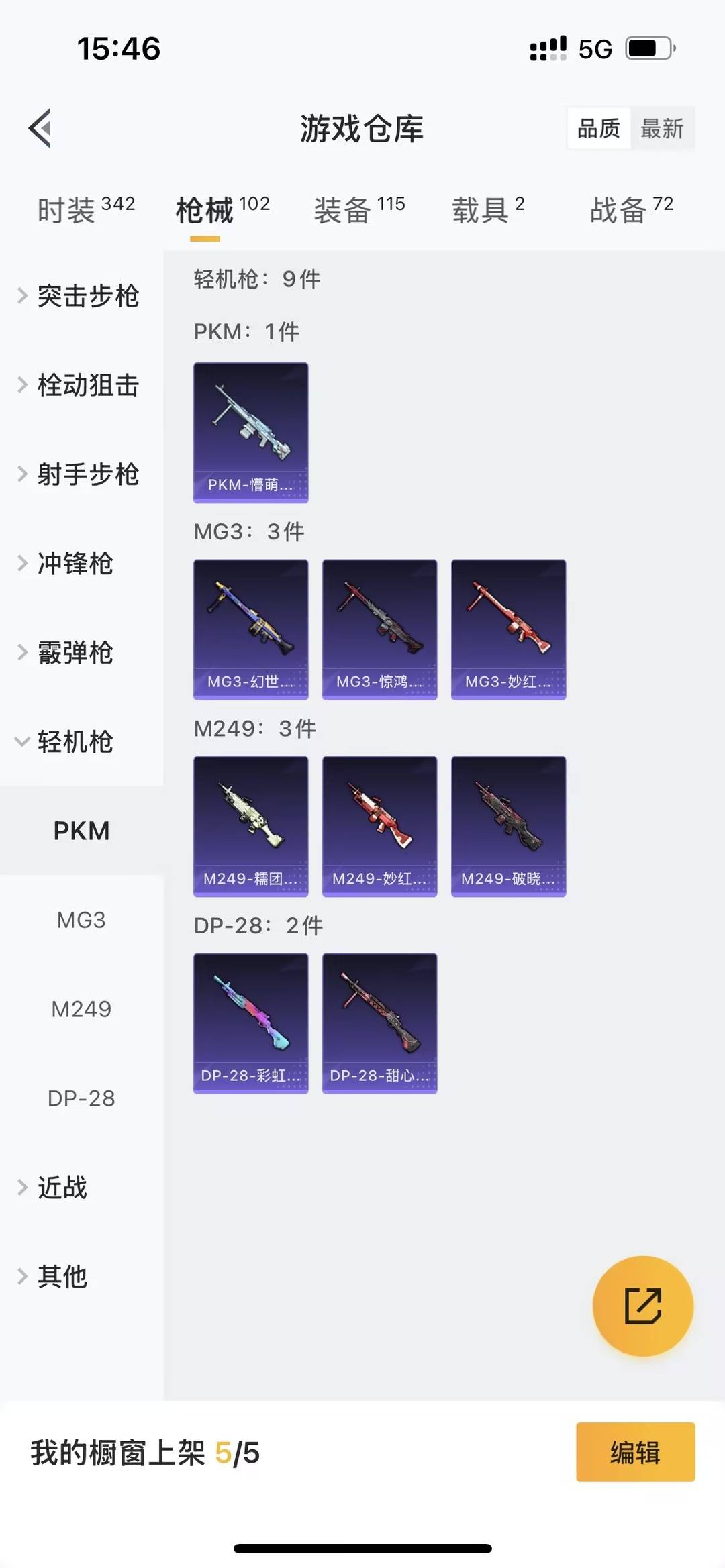The width and height of the screenshot is (725, 1568).
Task: View the DP-28-彩虹 skin
Action: coord(250,1021)
